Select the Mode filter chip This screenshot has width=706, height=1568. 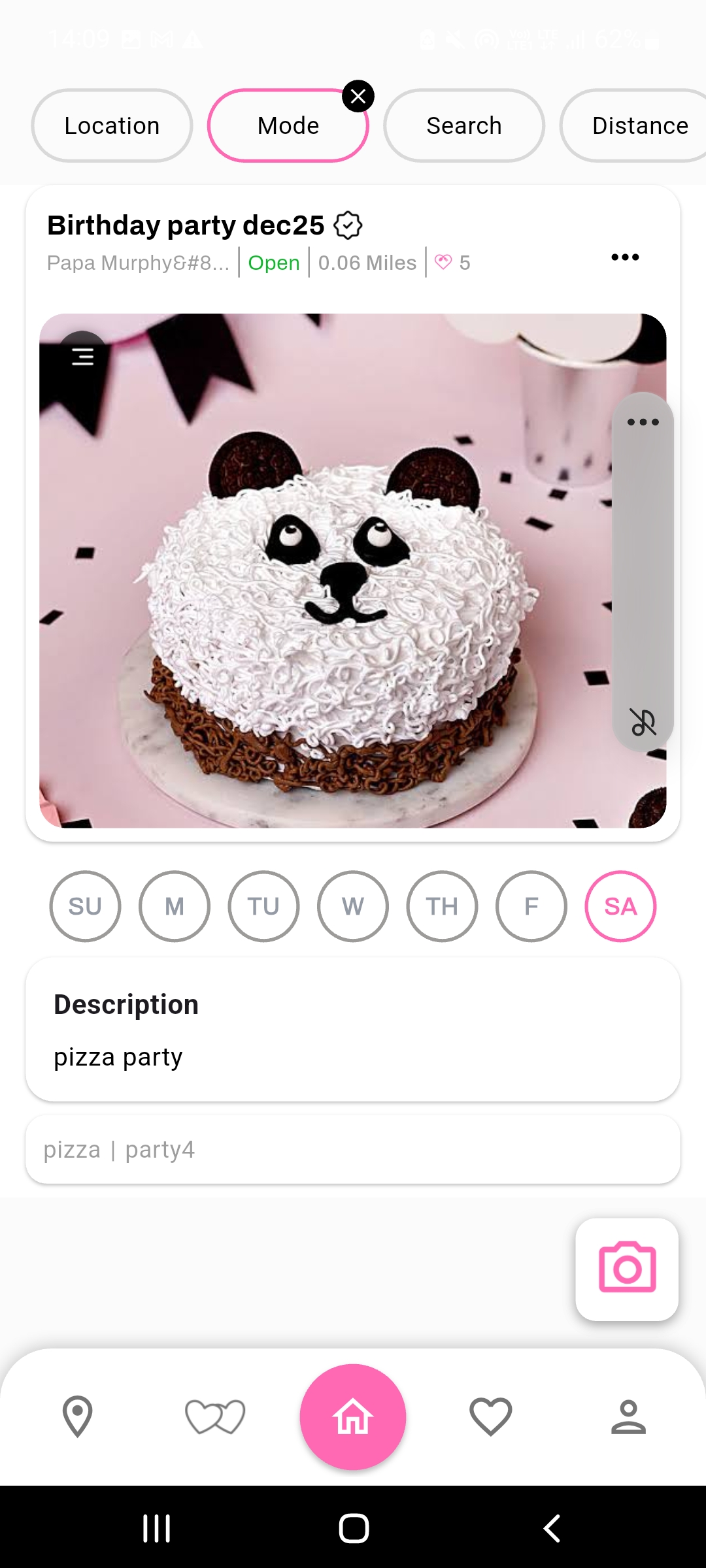click(x=288, y=125)
